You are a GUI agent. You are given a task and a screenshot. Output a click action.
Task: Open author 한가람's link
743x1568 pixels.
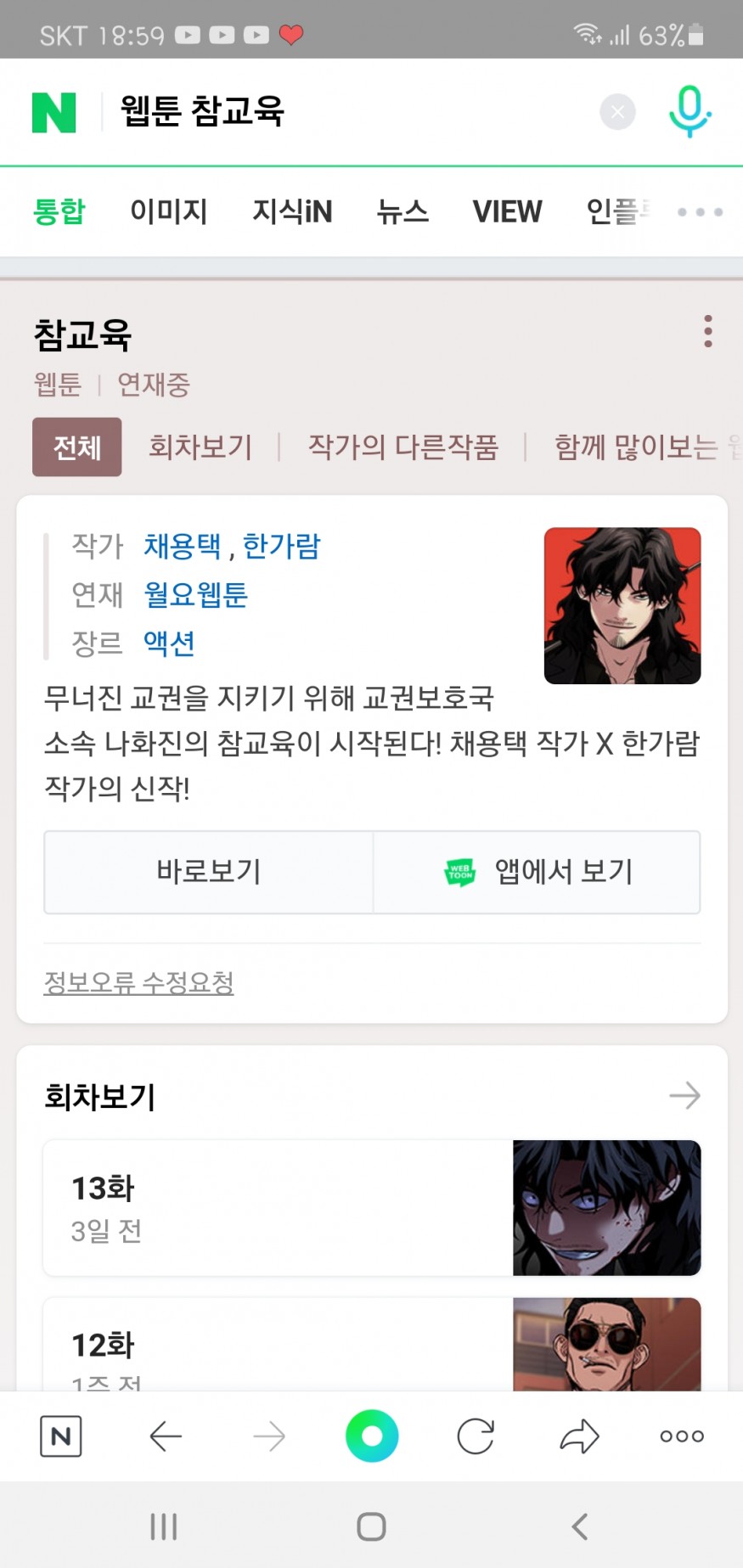point(282,546)
